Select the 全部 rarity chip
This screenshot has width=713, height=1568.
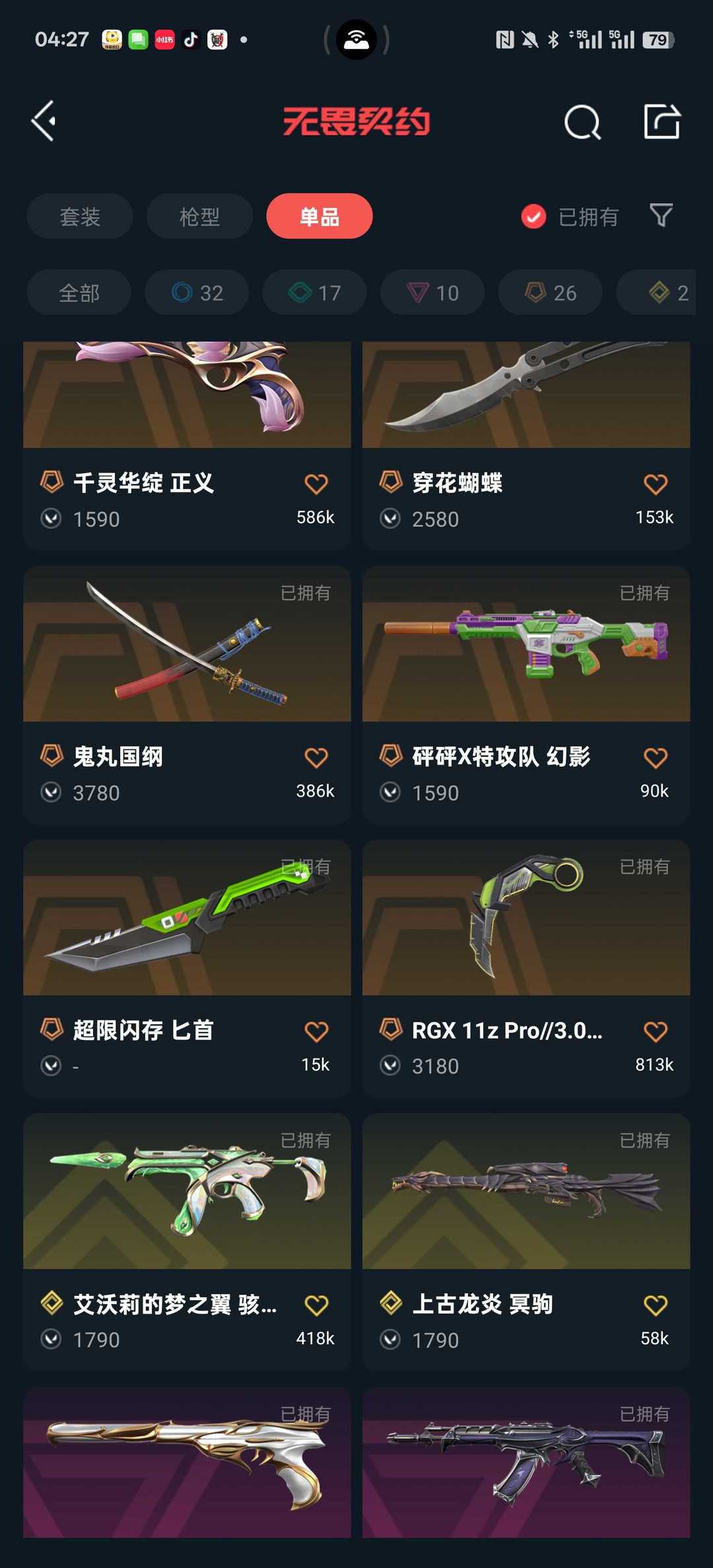[79, 292]
